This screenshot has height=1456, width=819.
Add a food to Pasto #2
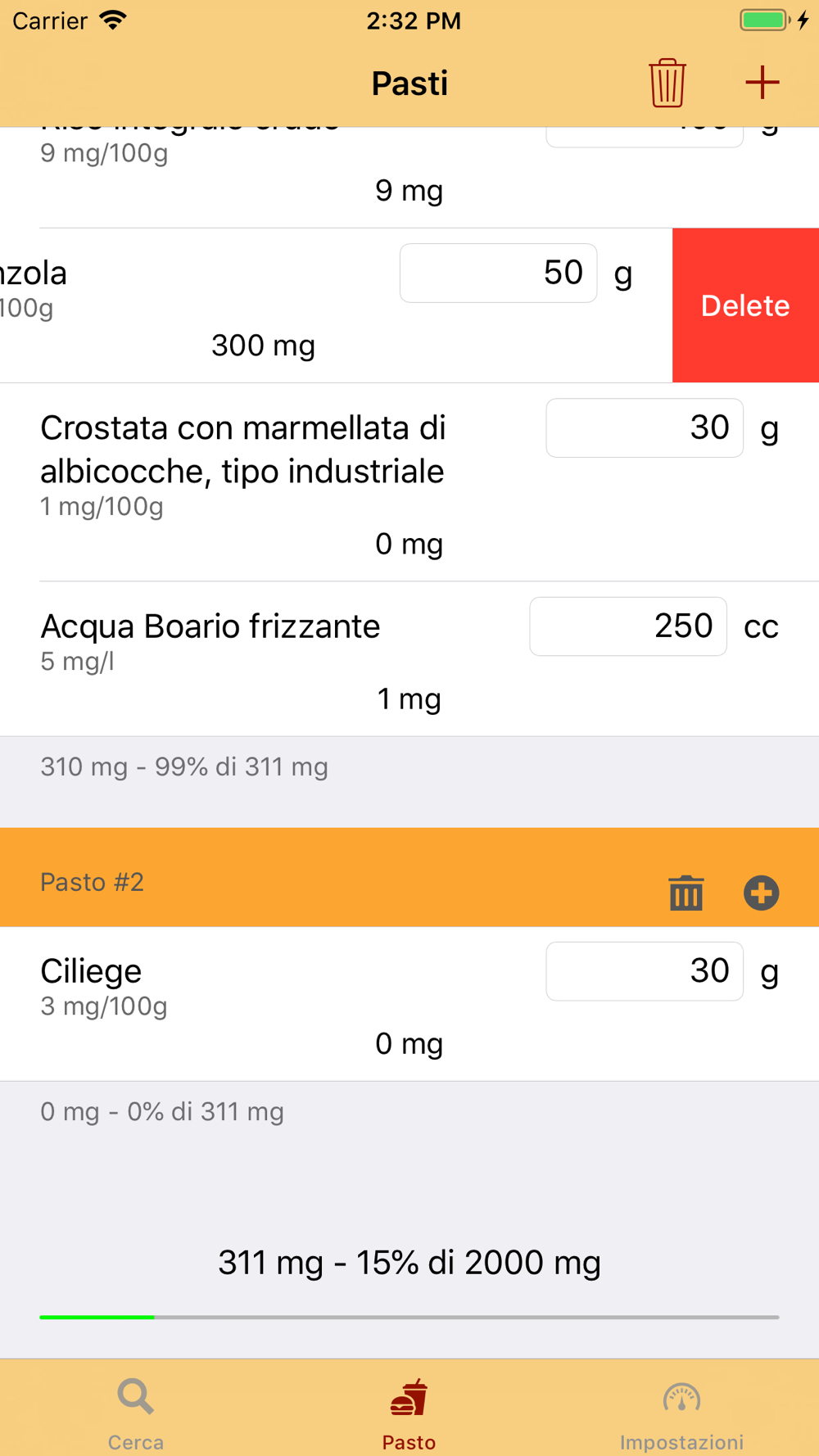(761, 893)
